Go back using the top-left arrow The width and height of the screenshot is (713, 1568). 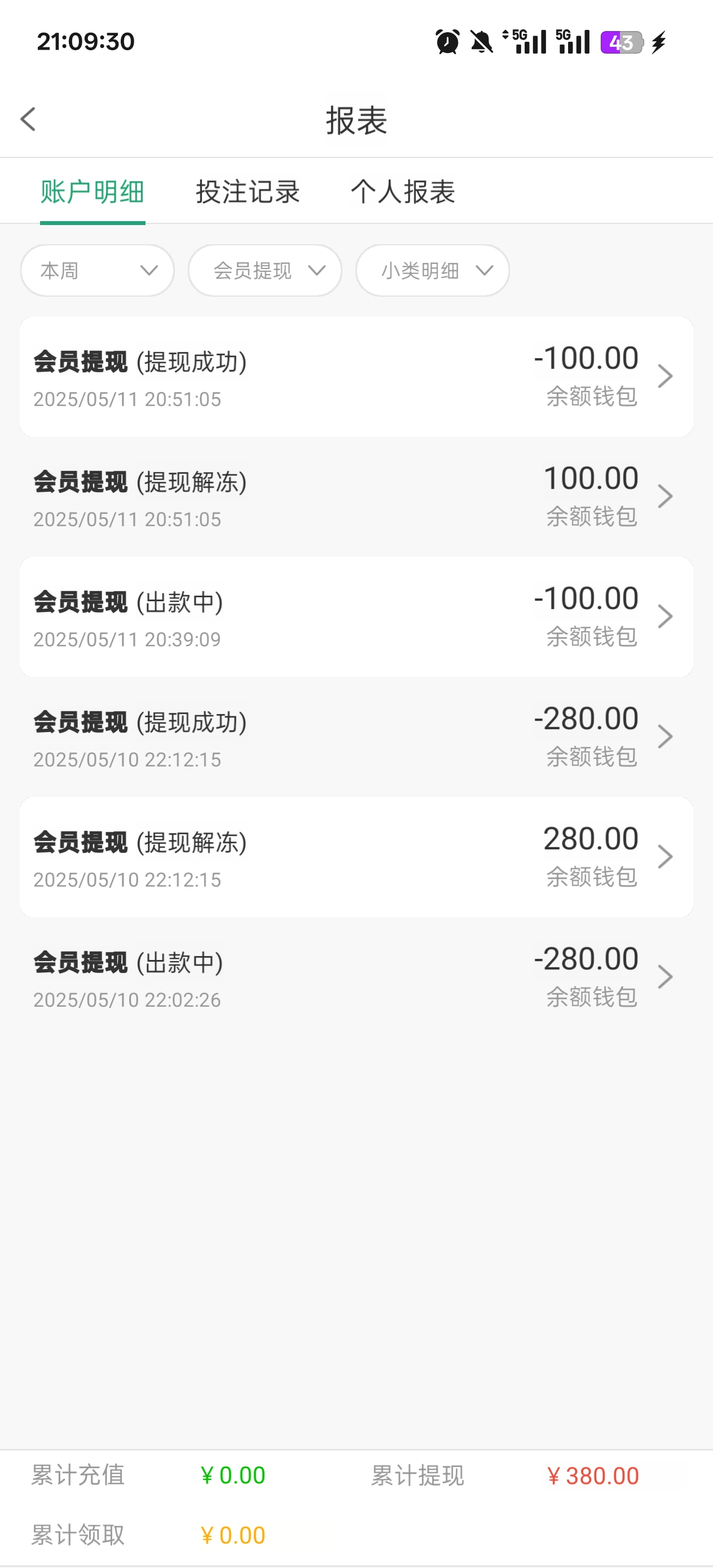tap(28, 120)
